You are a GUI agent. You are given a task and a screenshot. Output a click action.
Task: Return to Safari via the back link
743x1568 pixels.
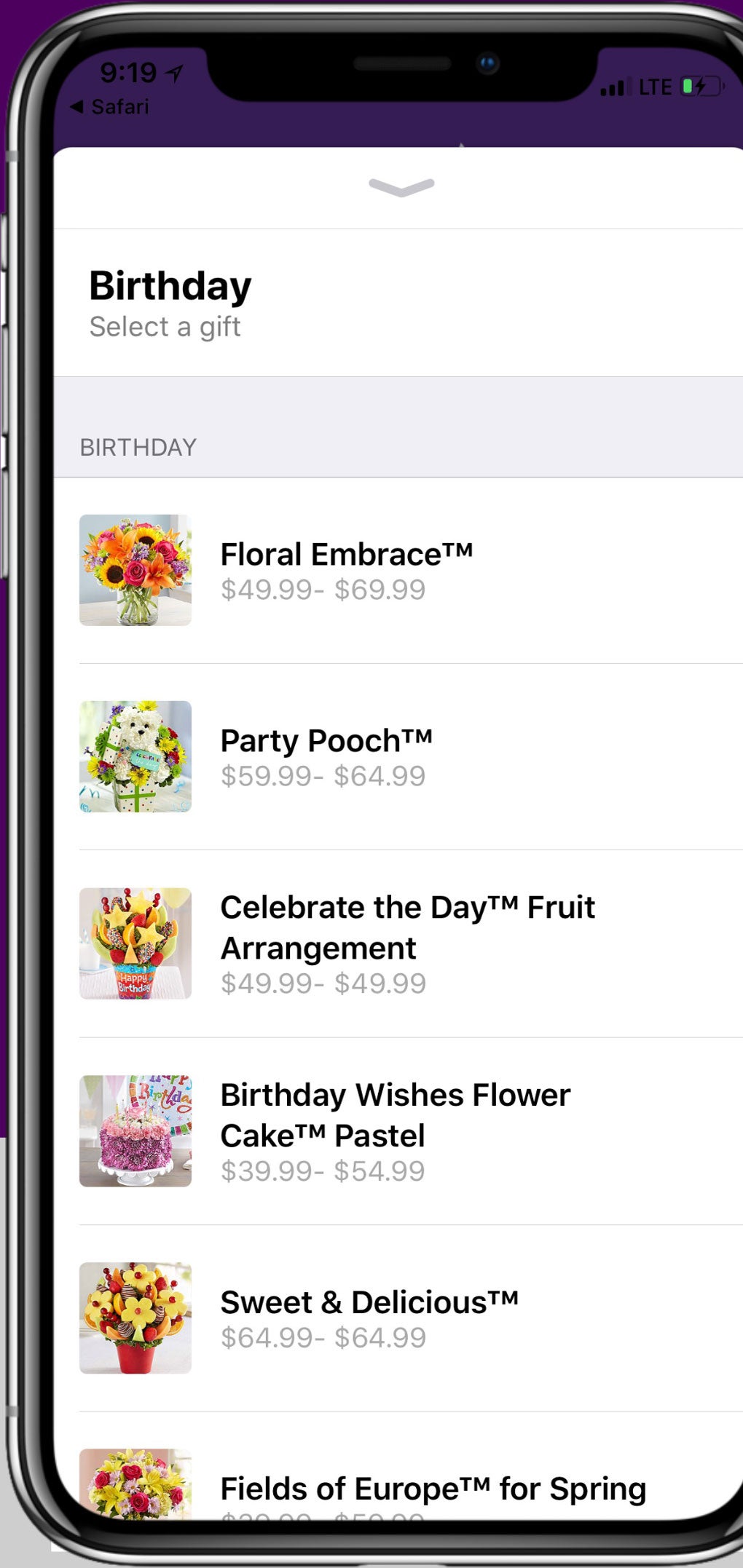click(x=110, y=107)
